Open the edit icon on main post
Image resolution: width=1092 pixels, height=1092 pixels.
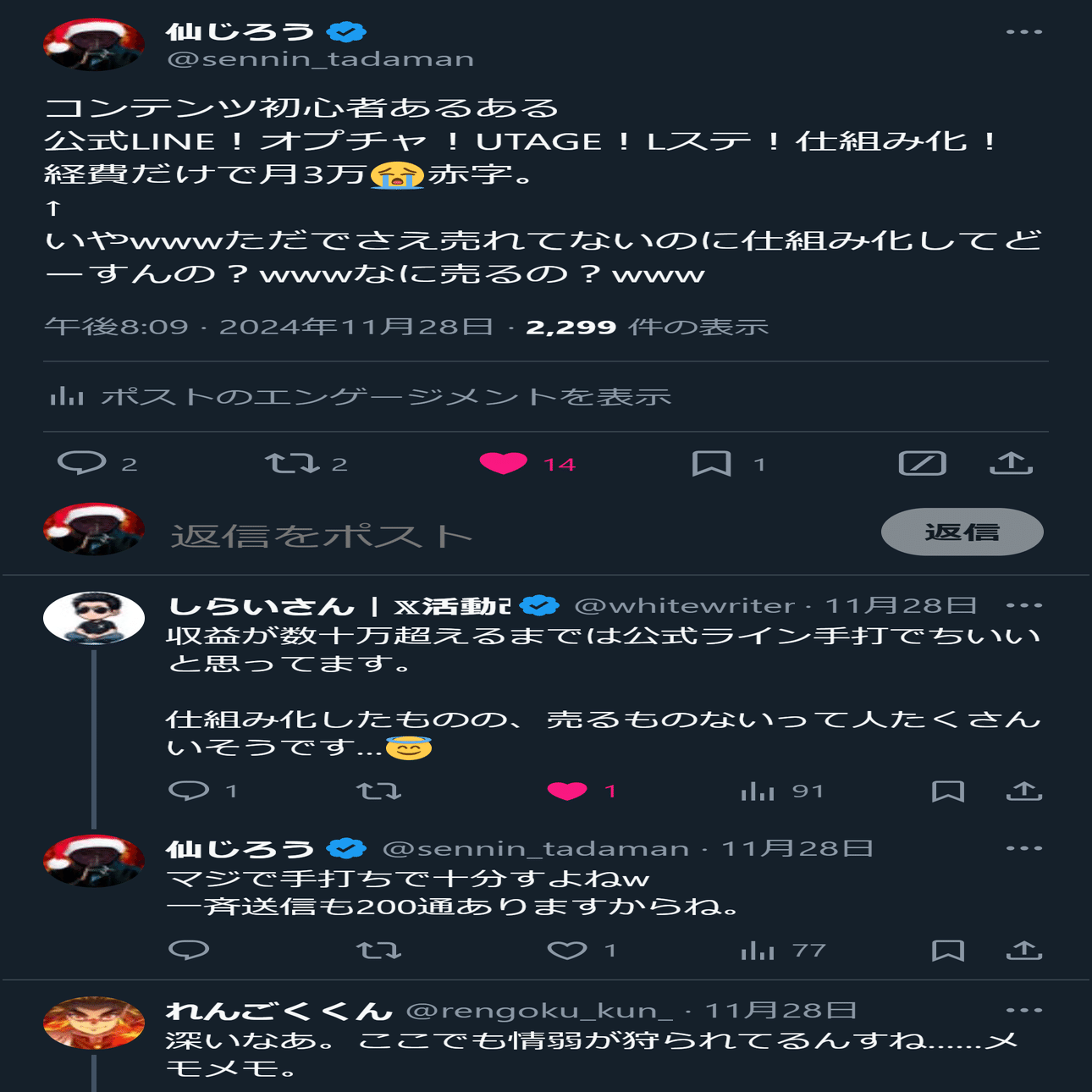point(922,463)
